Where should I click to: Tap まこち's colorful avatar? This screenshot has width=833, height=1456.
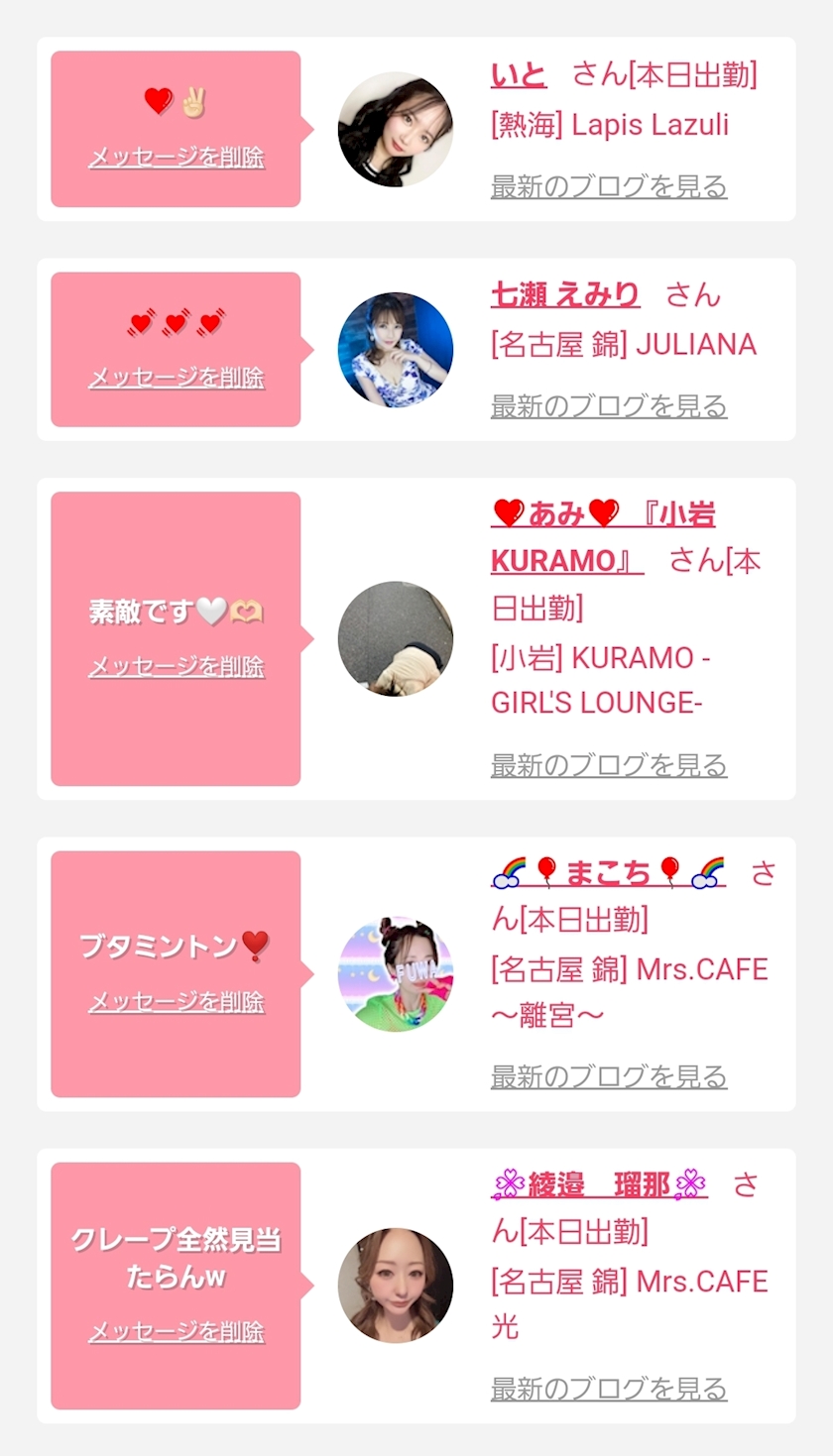(396, 974)
